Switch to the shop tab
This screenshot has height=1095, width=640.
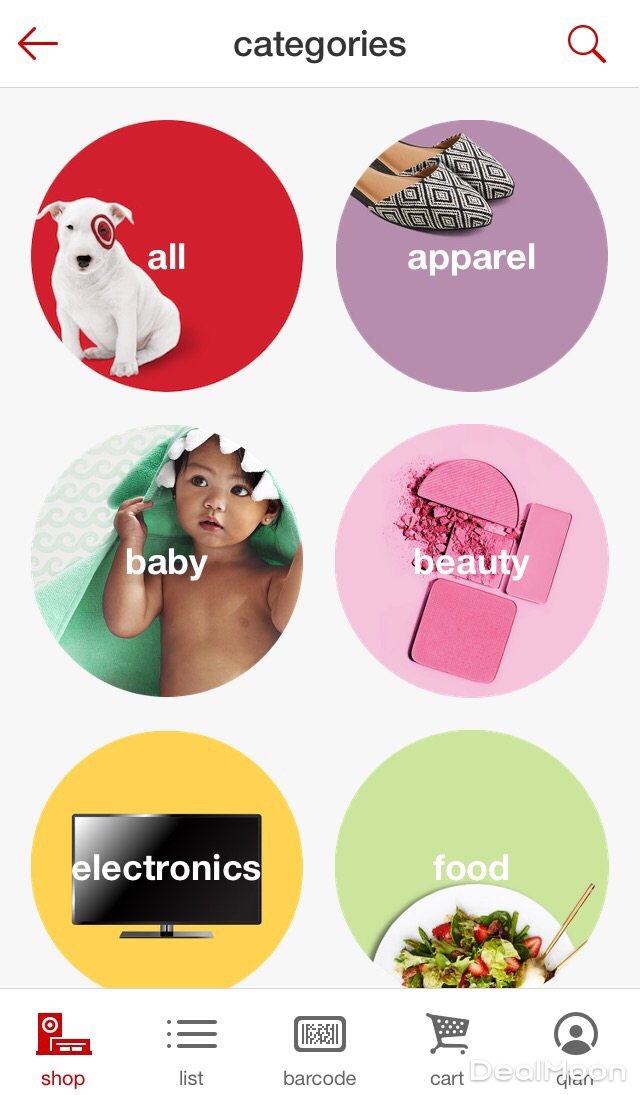[x=63, y=1048]
